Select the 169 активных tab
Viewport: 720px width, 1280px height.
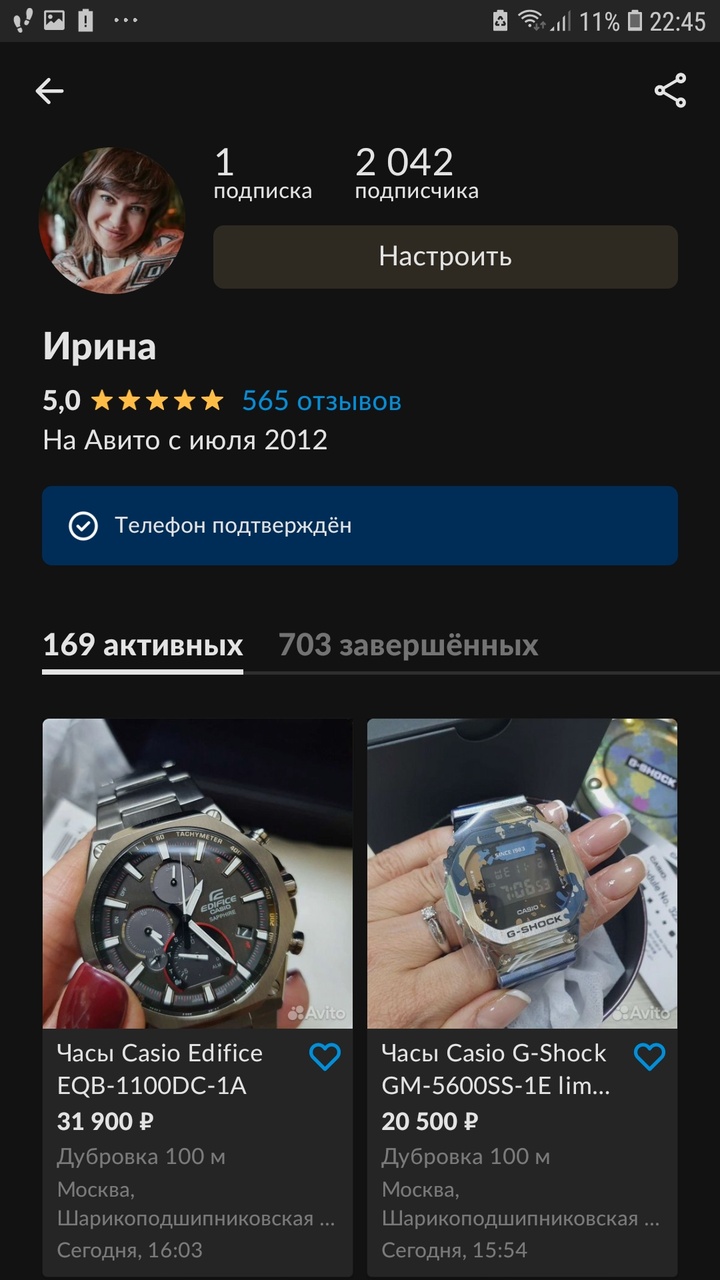point(142,645)
